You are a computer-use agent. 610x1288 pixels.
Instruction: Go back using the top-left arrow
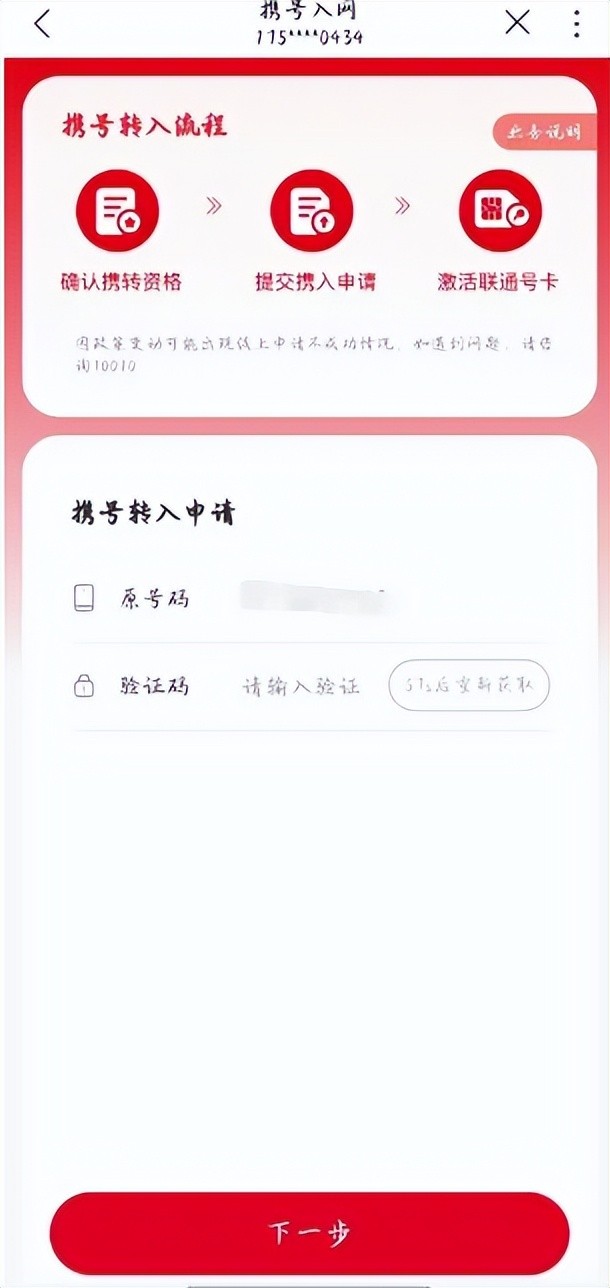tap(42, 23)
